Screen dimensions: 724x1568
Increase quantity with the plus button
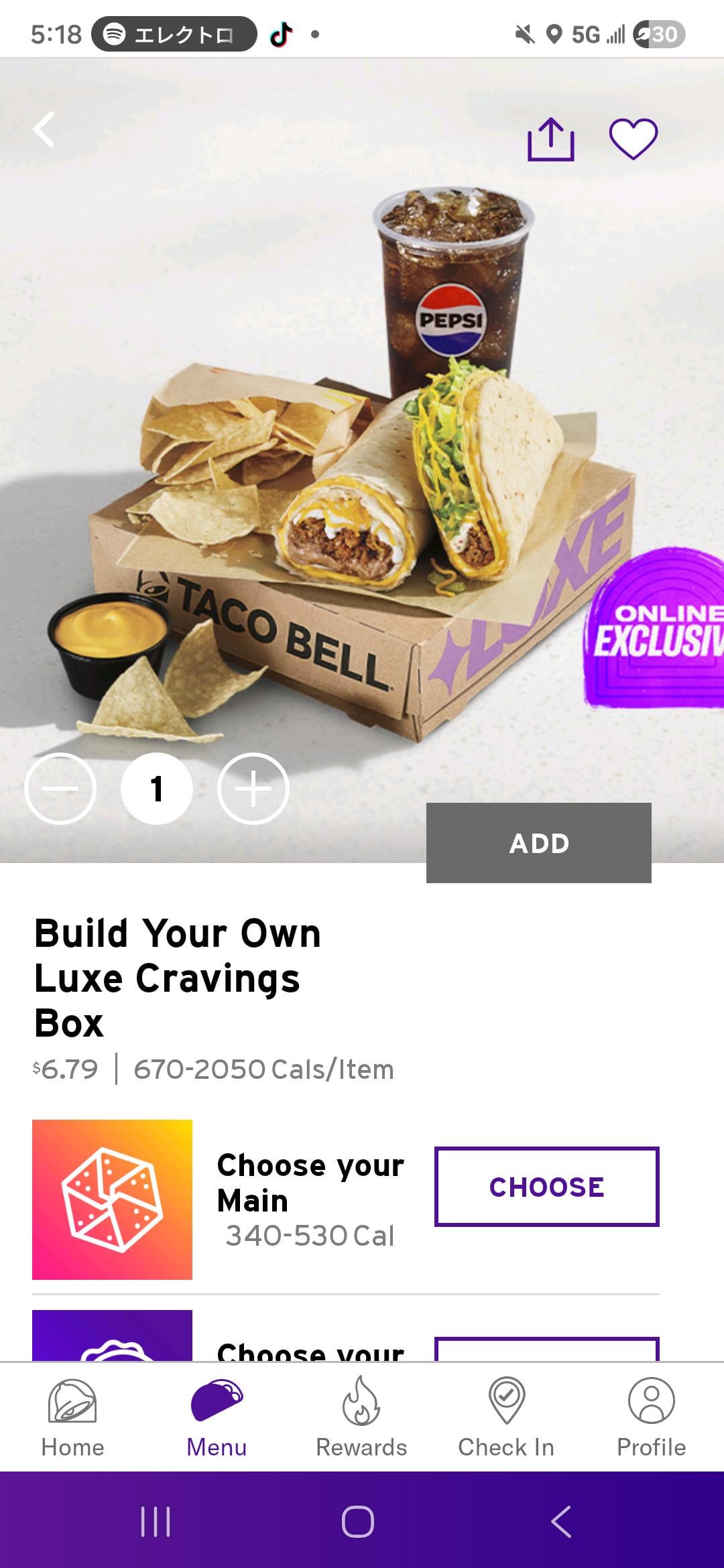(253, 789)
